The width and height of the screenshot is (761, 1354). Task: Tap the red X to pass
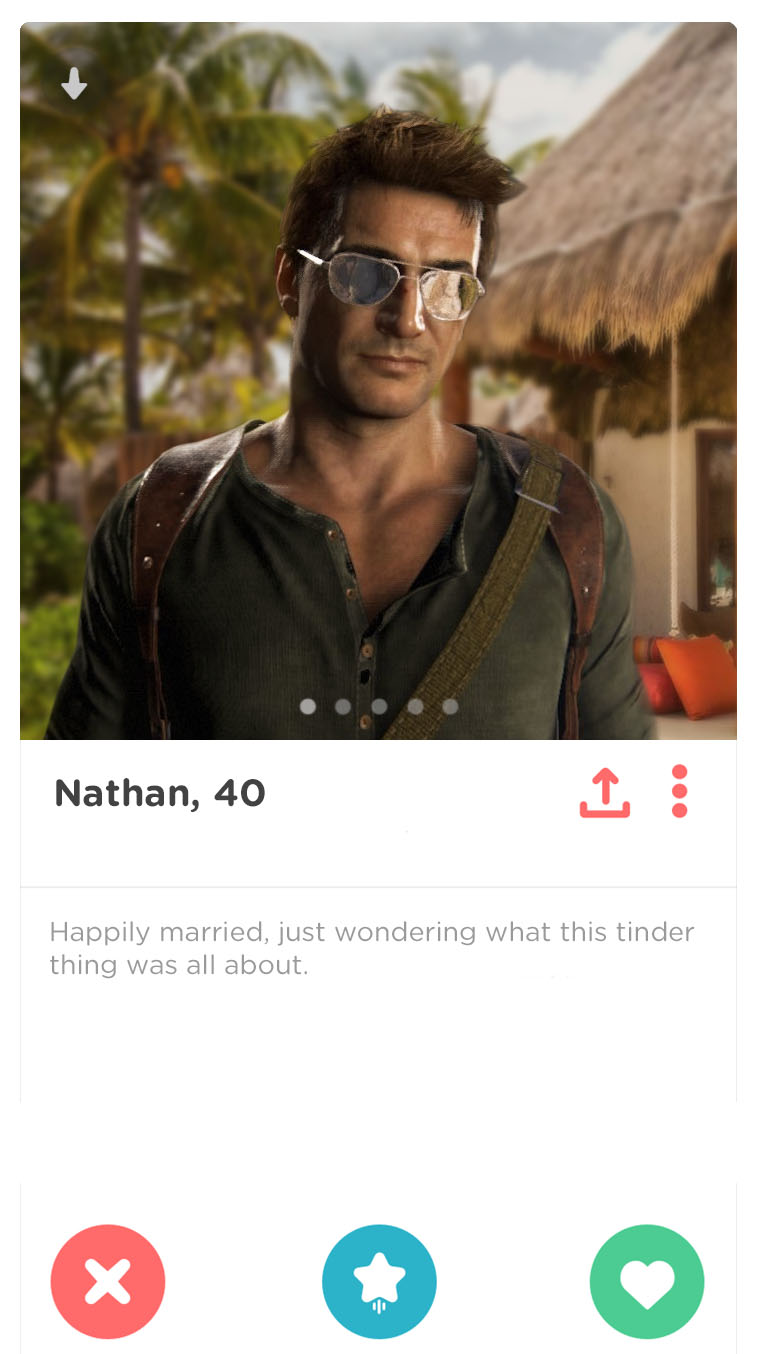[x=108, y=1282]
